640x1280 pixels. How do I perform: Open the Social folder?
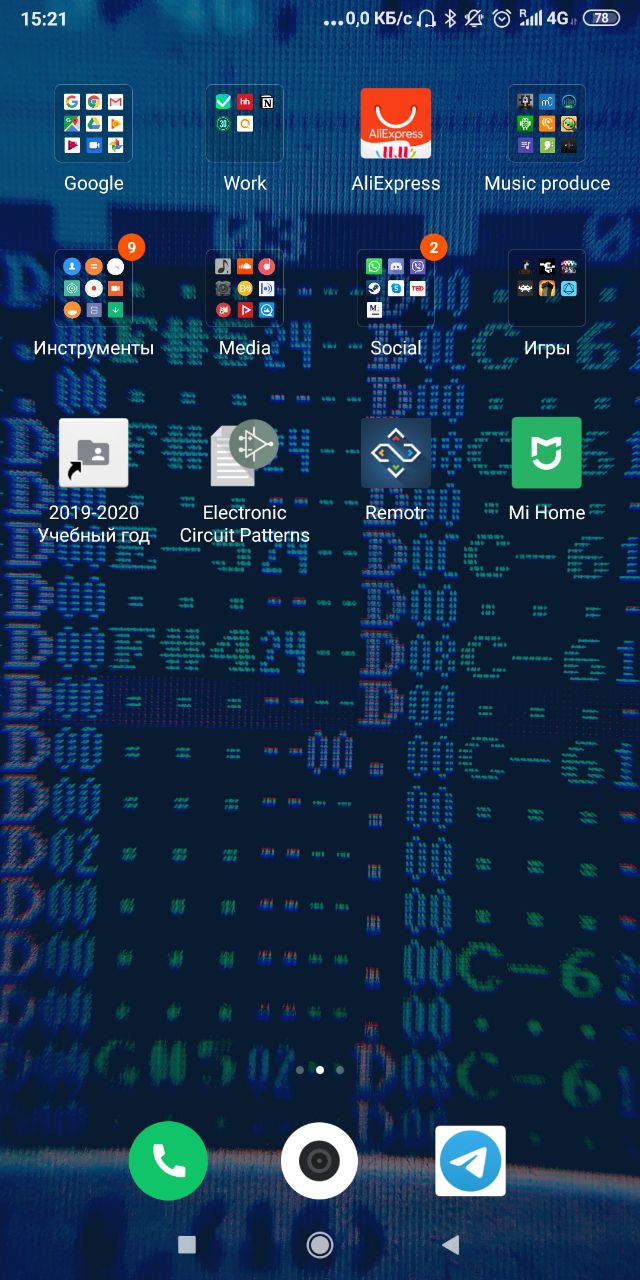tap(396, 288)
